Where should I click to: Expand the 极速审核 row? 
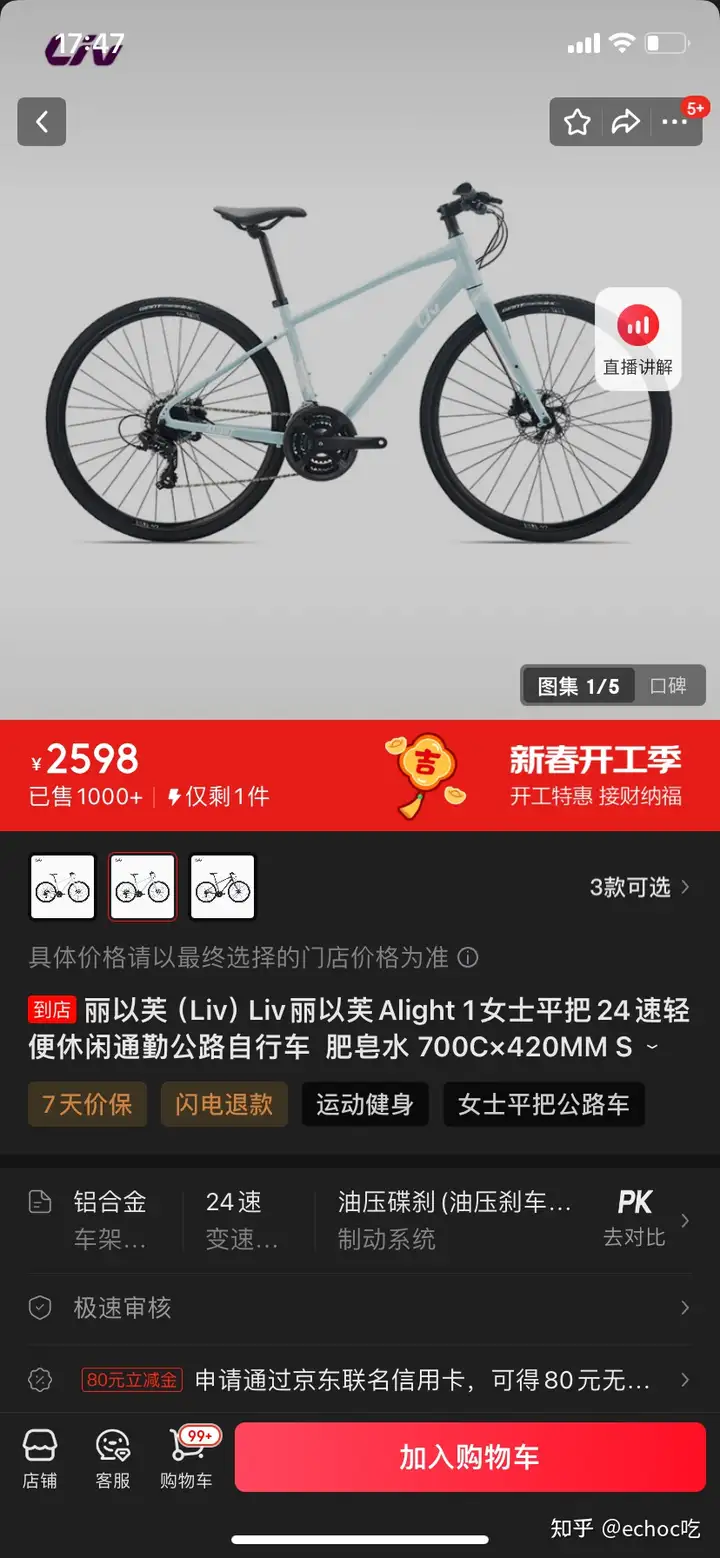360,1307
